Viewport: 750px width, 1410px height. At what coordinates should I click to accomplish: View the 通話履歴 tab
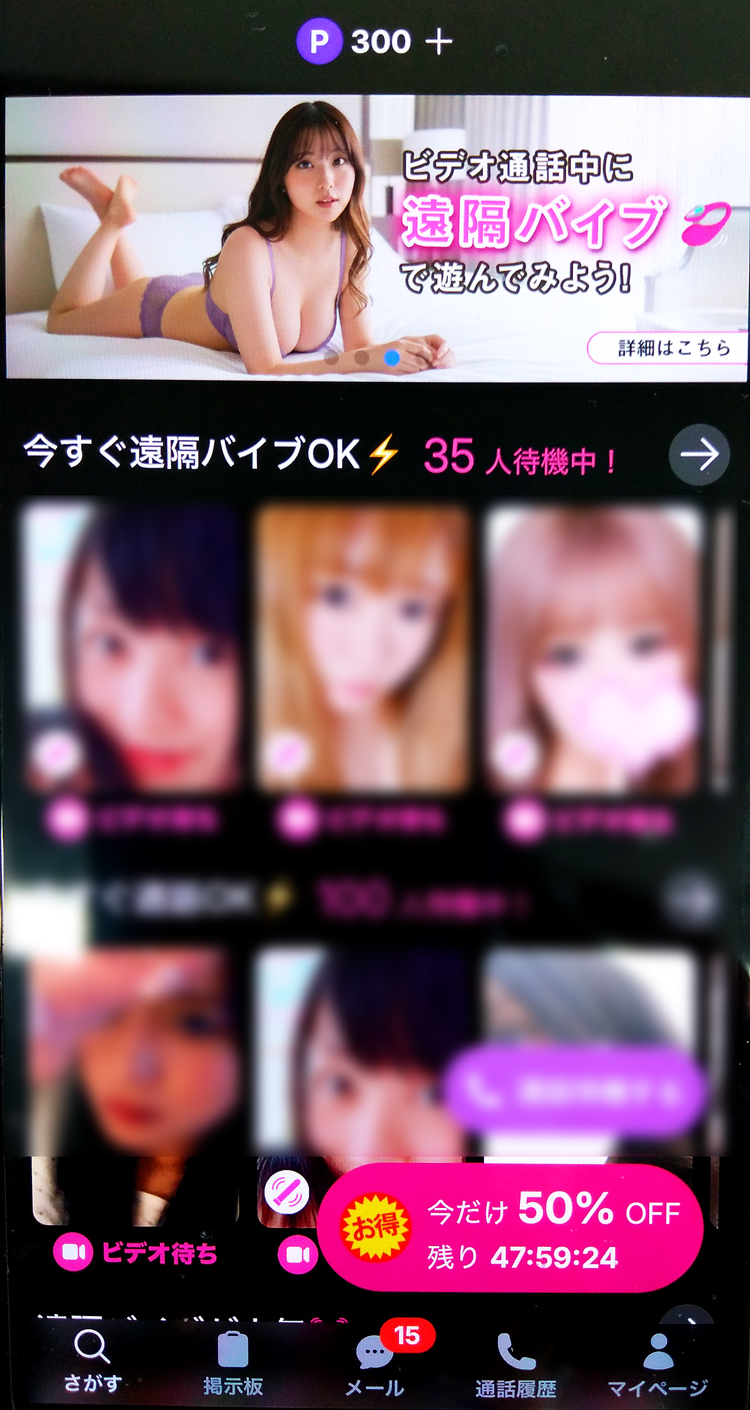516,1364
